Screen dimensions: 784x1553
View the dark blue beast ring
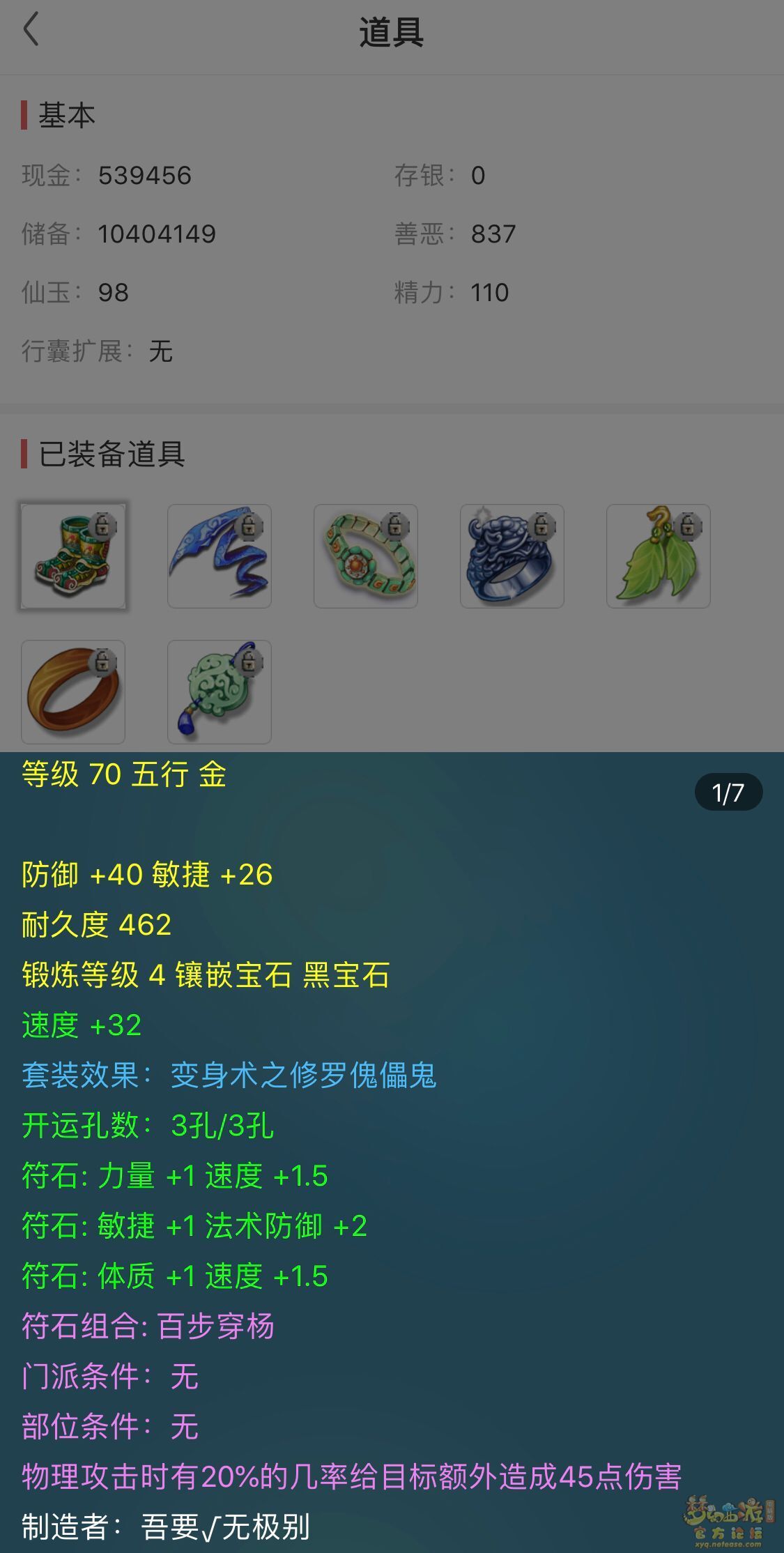click(x=512, y=556)
